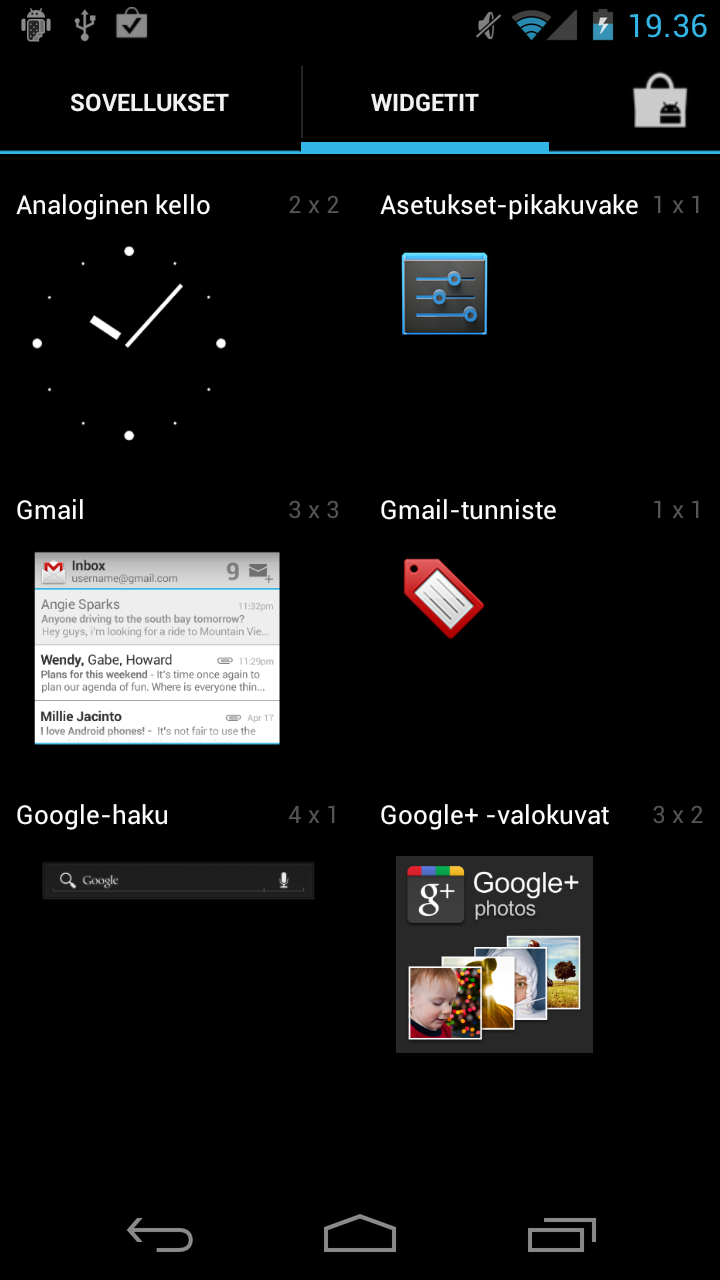Screen dimensions: 720x1280
Task: Return to the home screen
Action: point(360,1233)
